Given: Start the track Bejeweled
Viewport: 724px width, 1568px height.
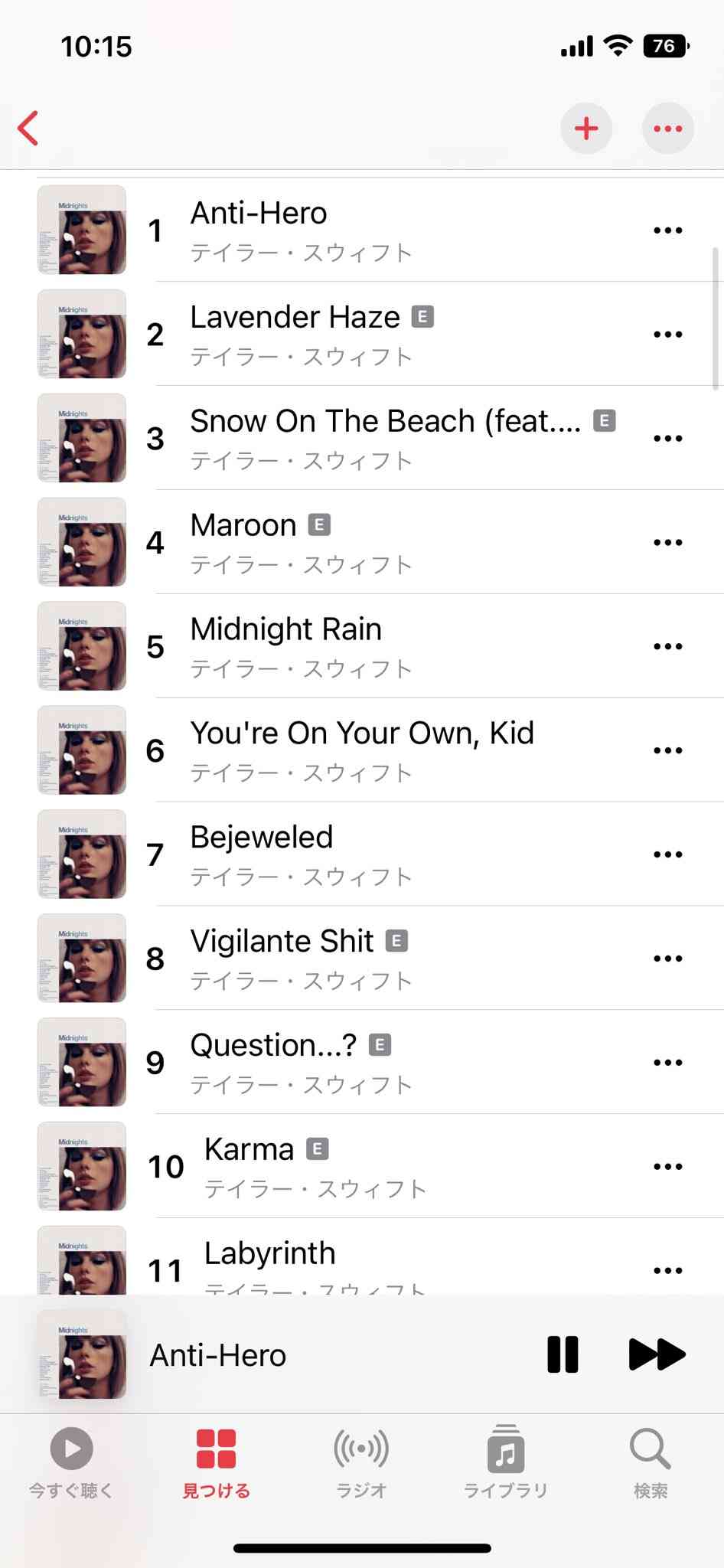Looking at the screenshot, I should 262,854.
